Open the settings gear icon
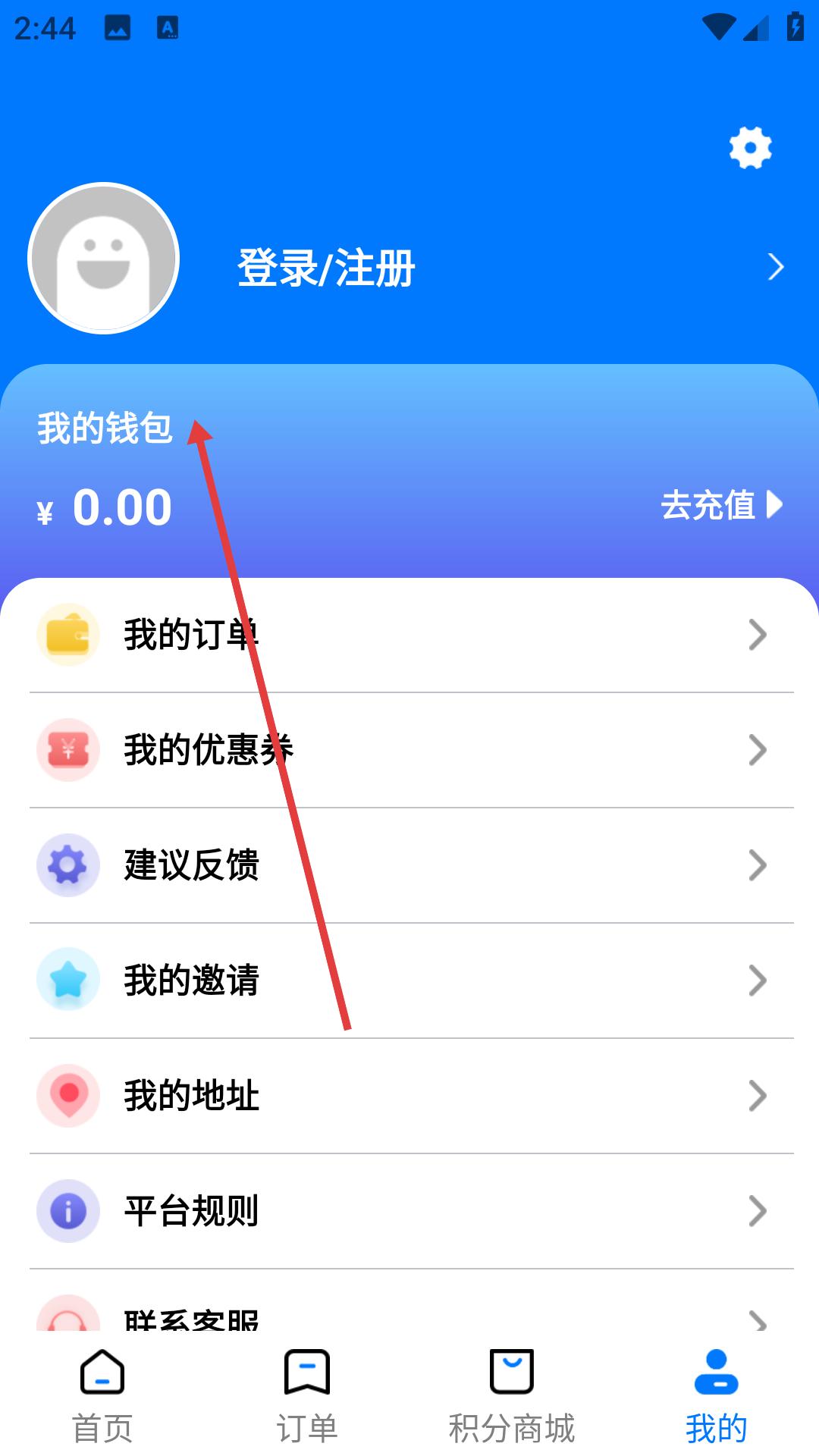The image size is (819, 1456). click(x=750, y=147)
